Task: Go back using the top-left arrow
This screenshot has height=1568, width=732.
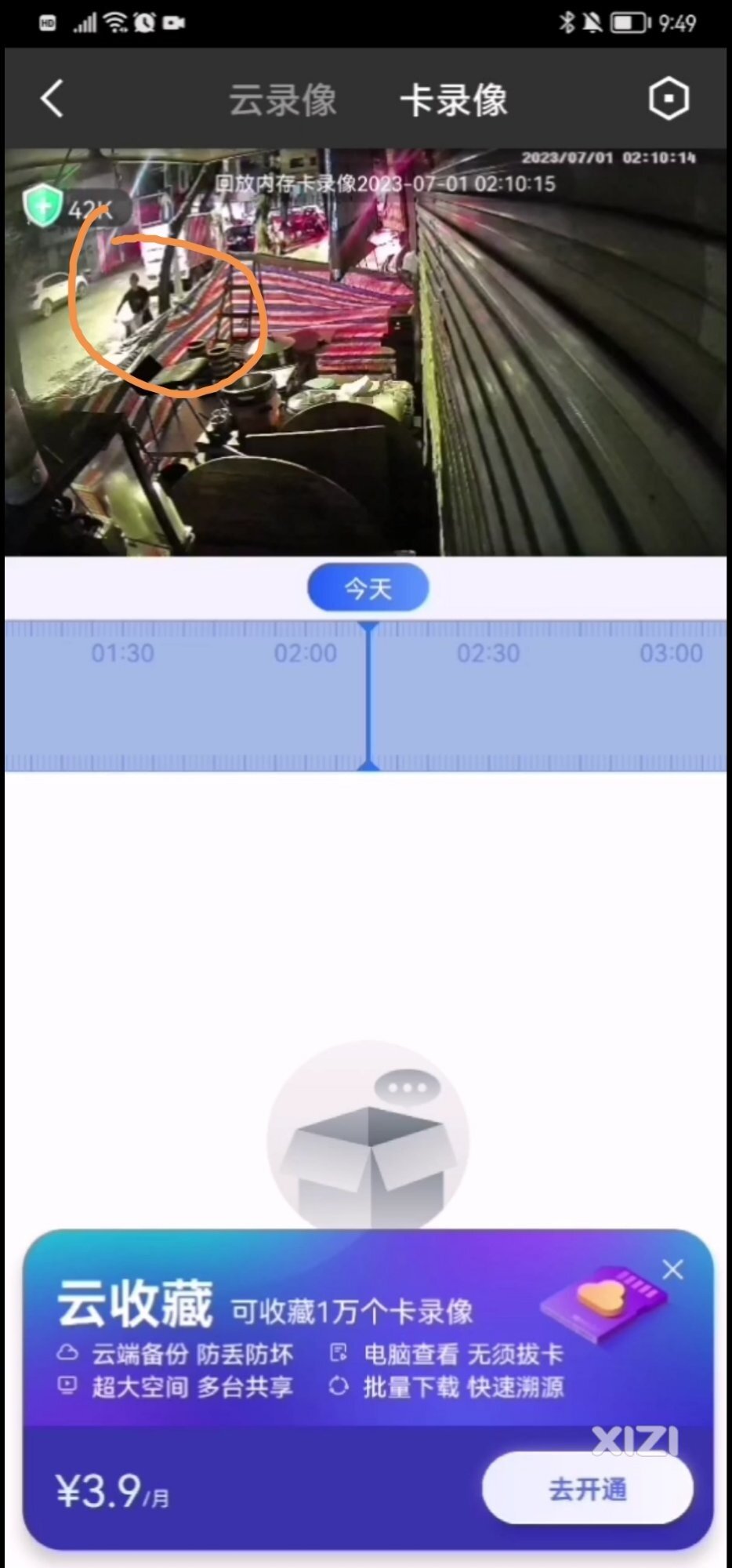Action: [52, 100]
